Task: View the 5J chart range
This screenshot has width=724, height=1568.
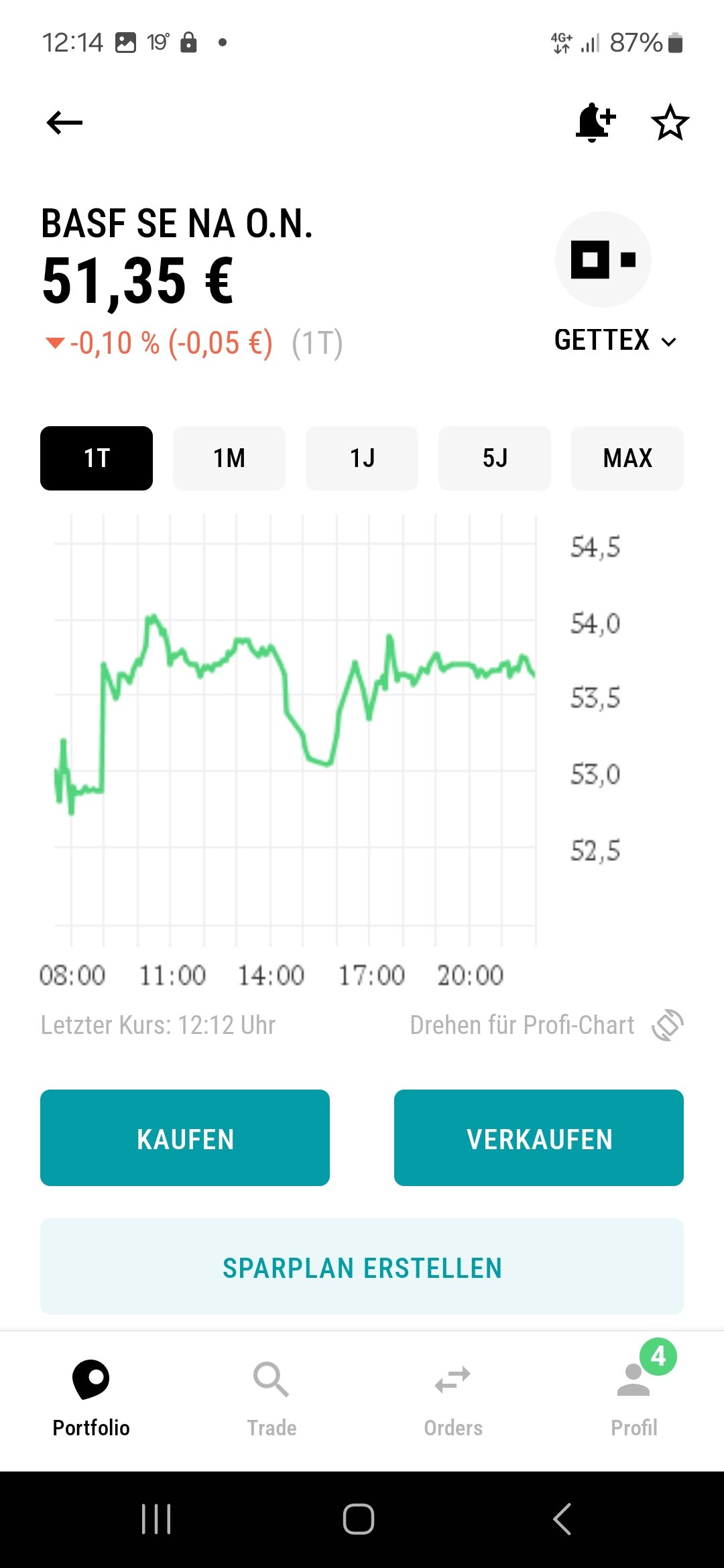Action: (495, 458)
